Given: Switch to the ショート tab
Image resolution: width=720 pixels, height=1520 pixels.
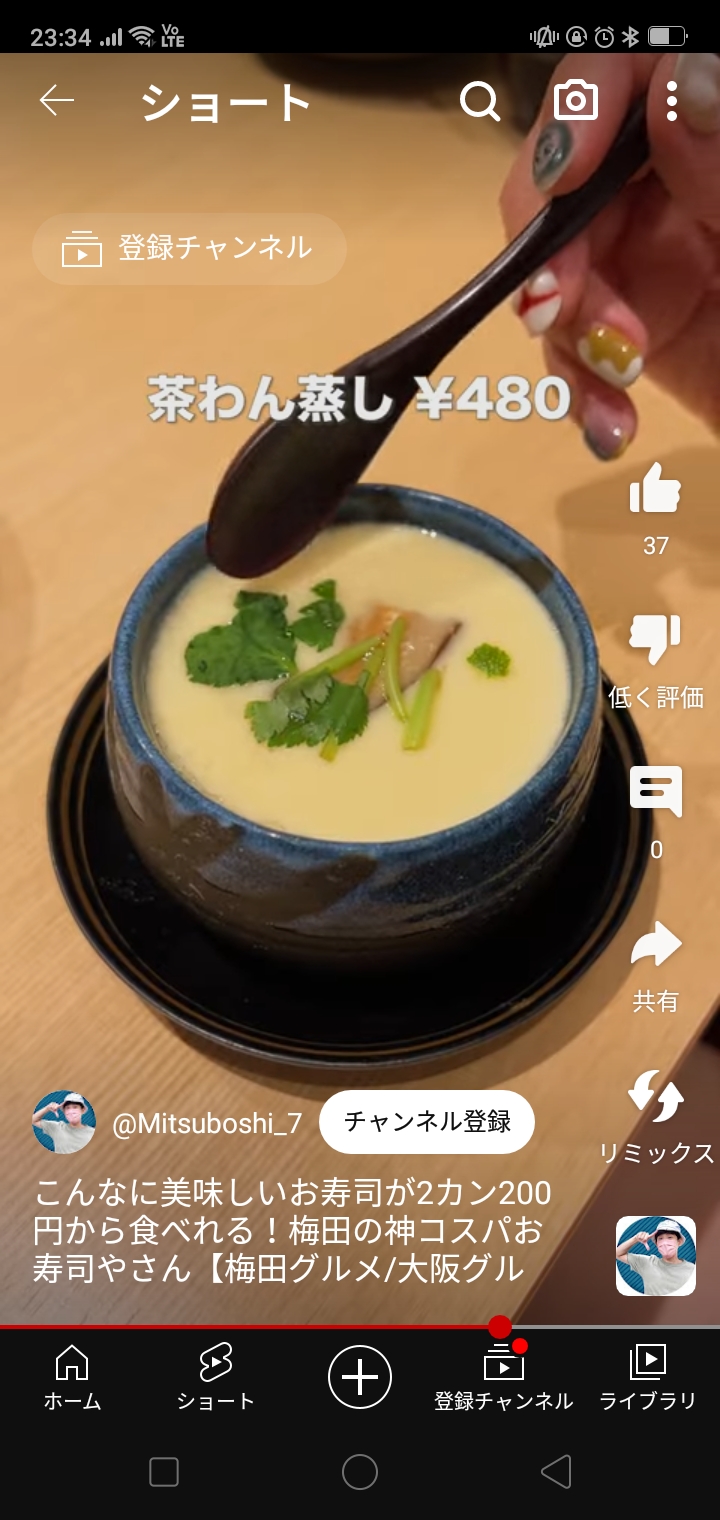Looking at the screenshot, I should (215, 1376).
